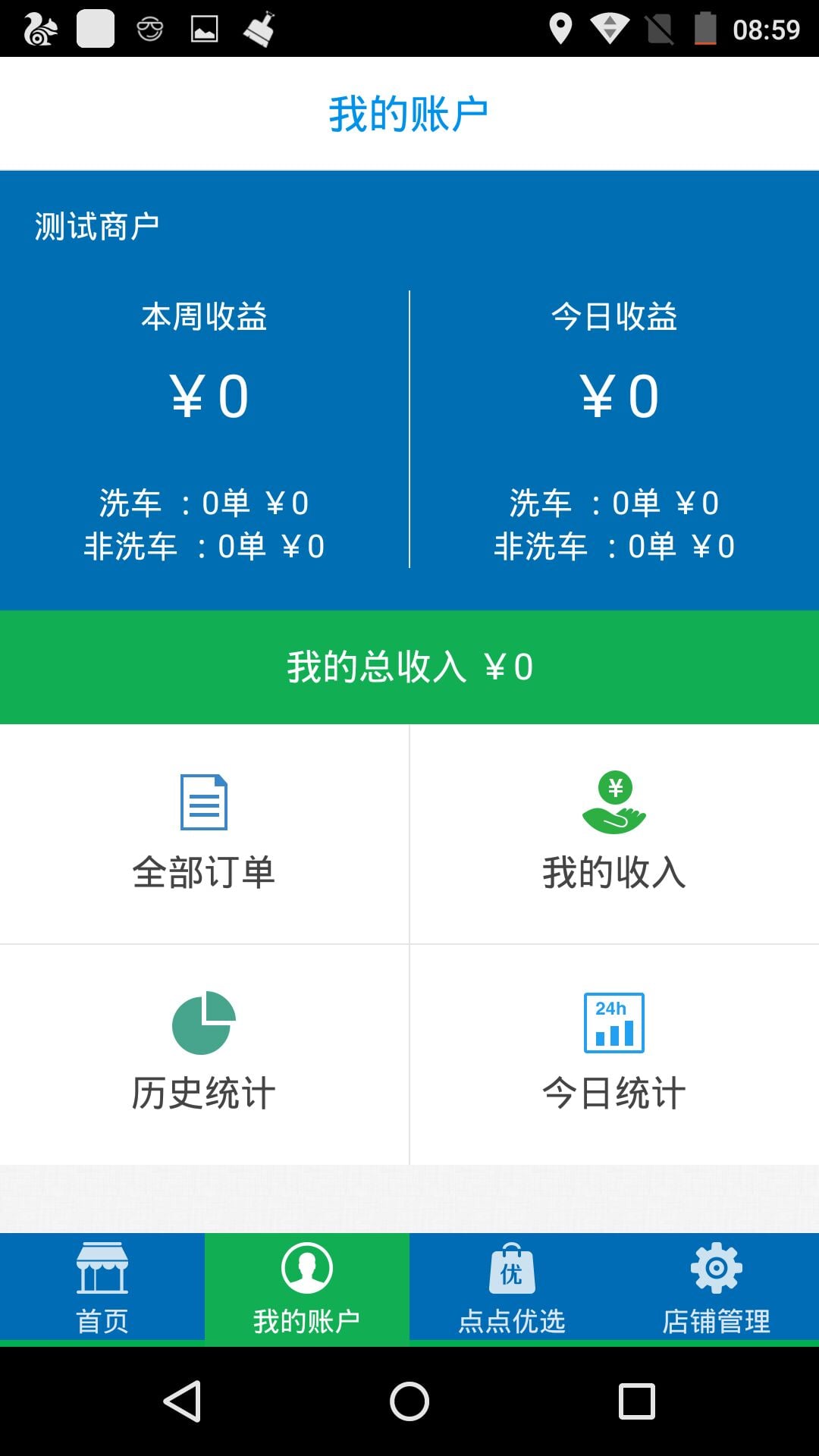This screenshot has height=1456, width=819.
Task: Tap the system home button
Action: [x=409, y=1401]
